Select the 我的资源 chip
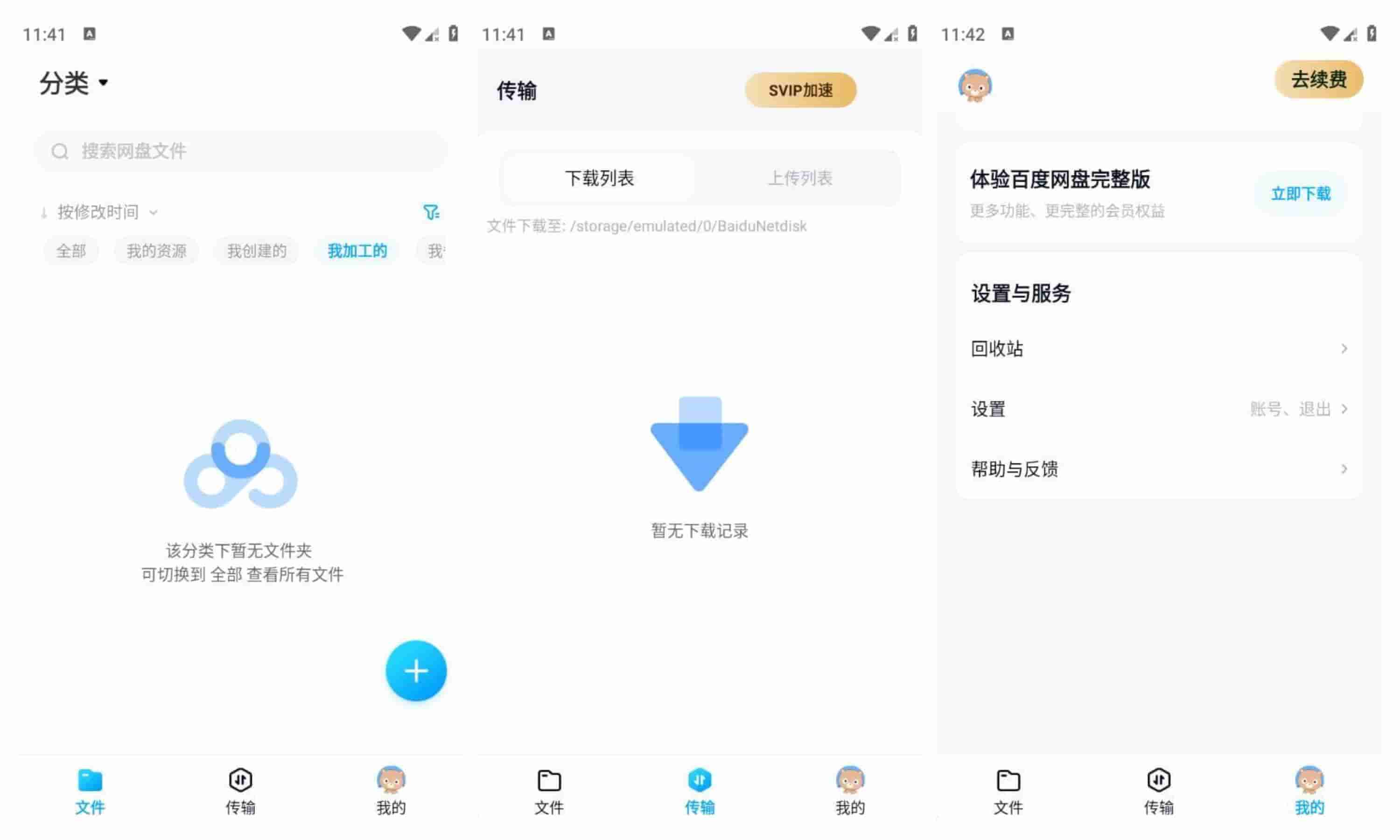 click(x=156, y=251)
